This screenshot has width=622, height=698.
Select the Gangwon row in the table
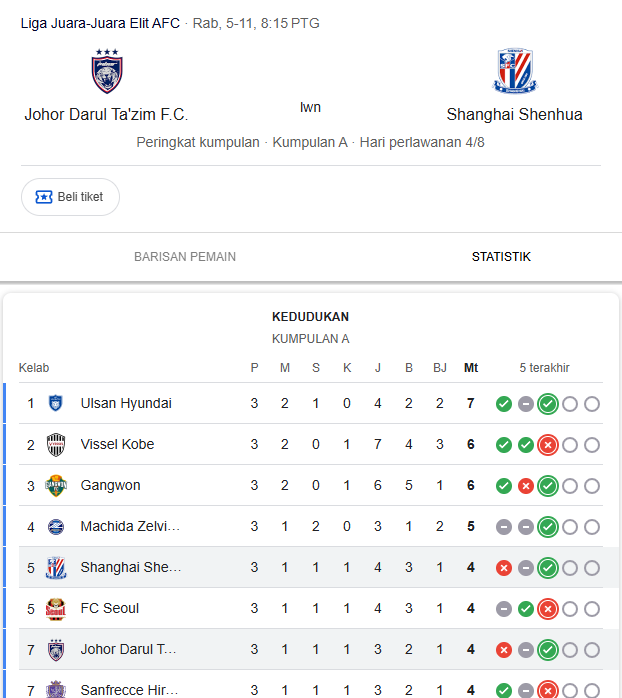point(110,486)
